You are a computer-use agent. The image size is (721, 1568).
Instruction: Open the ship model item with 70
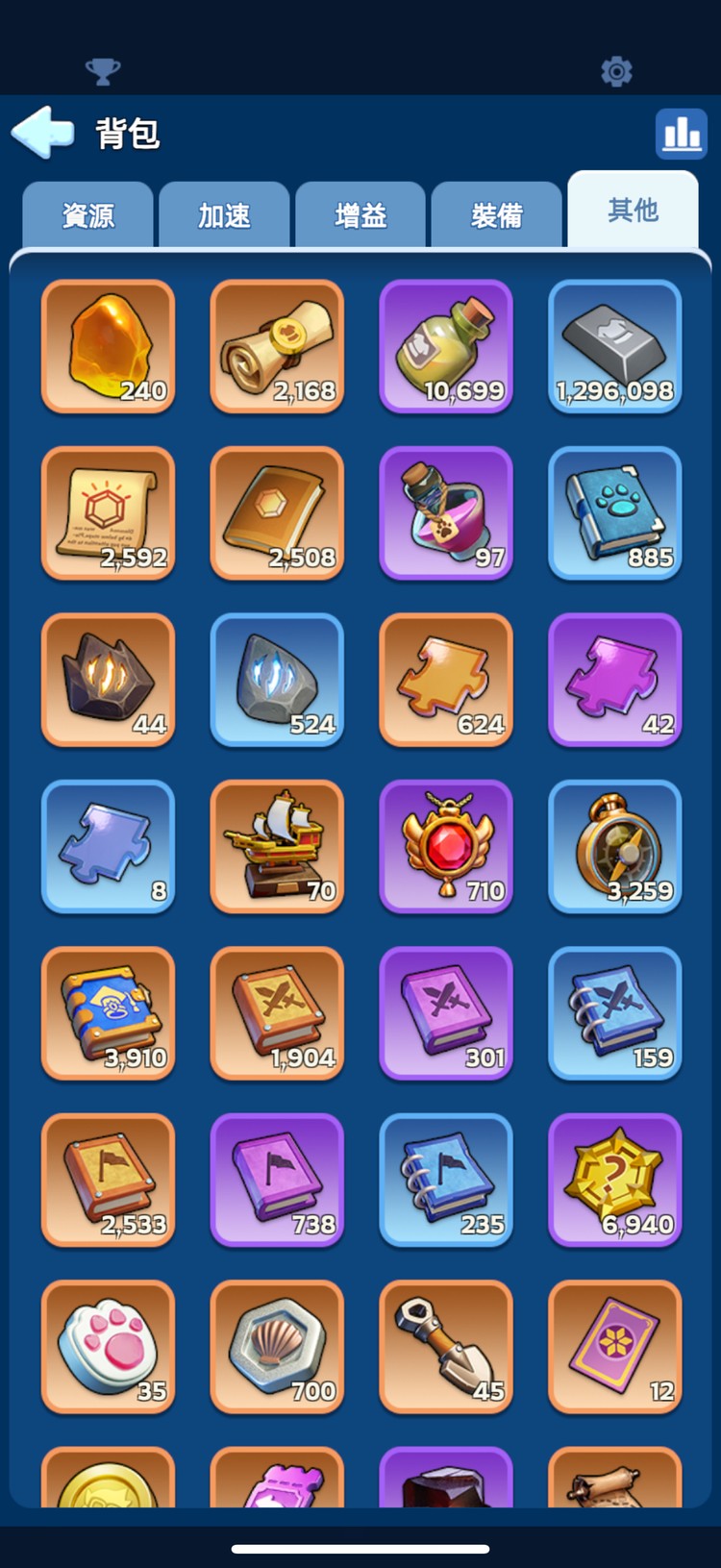(x=277, y=846)
